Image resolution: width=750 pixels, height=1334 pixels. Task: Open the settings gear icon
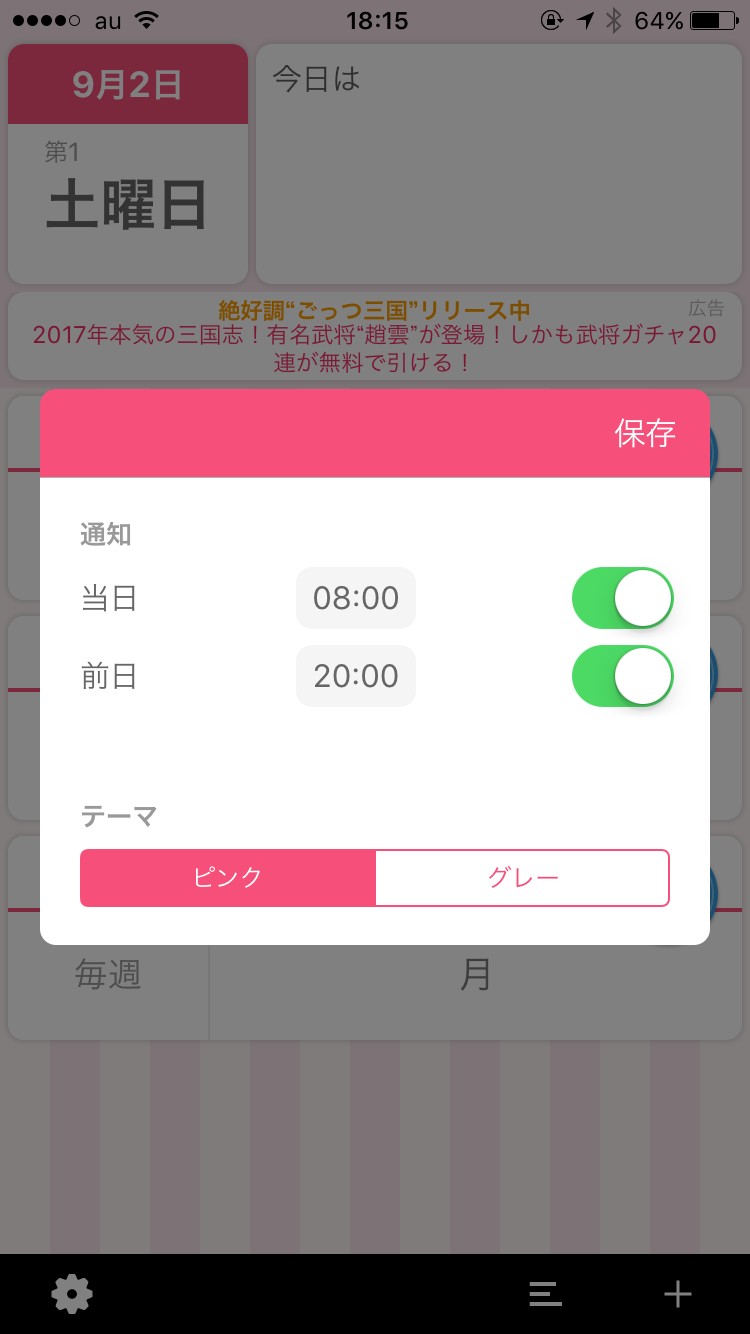point(72,1294)
